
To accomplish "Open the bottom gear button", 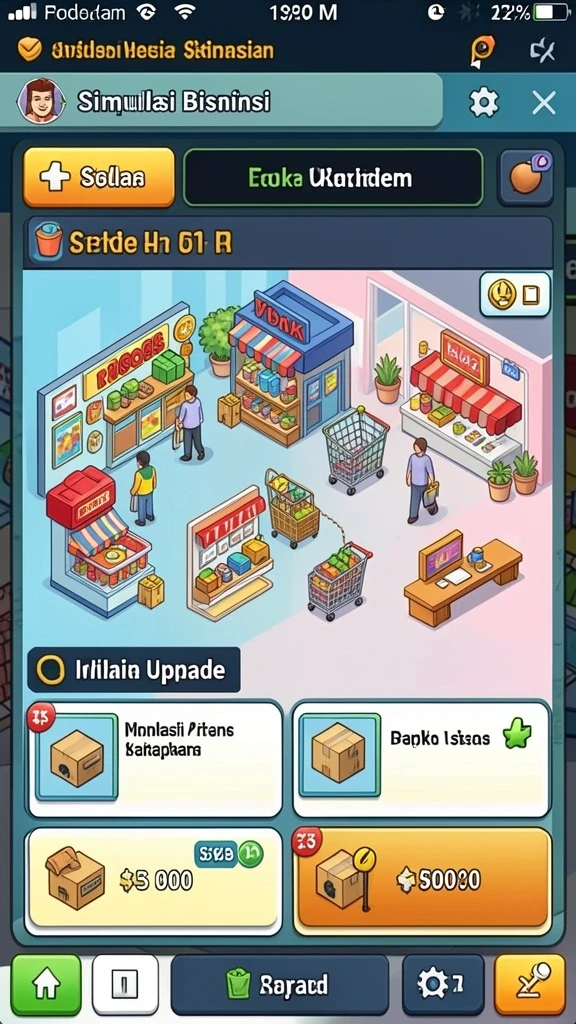I will (x=443, y=985).
